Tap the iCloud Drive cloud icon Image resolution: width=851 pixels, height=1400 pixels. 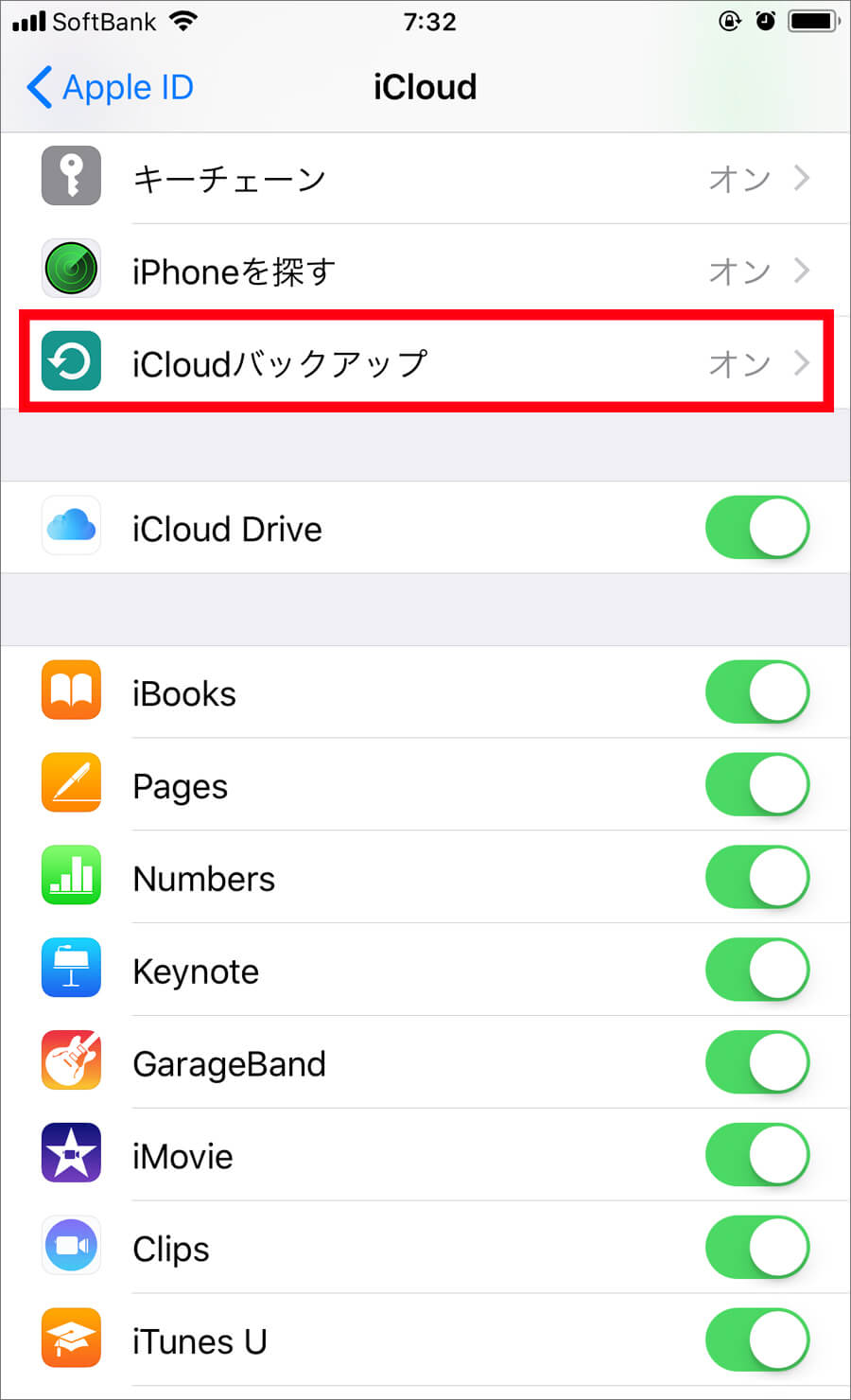70,527
